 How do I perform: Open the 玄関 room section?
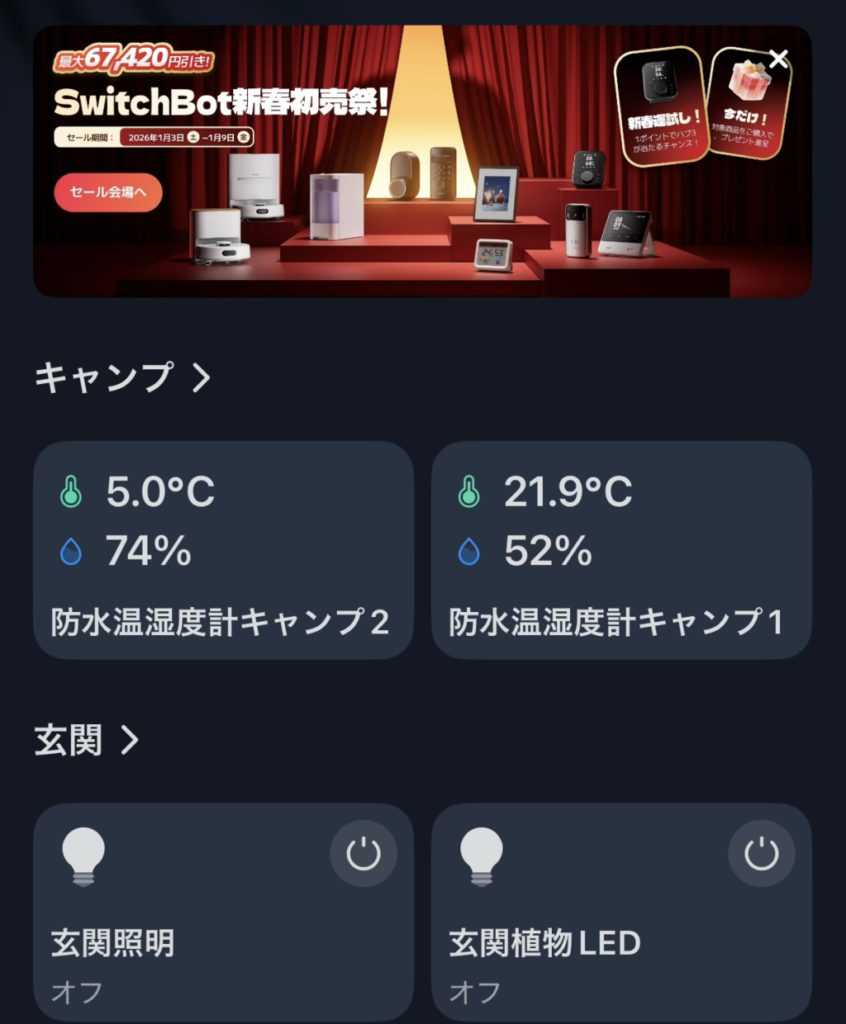coord(87,741)
